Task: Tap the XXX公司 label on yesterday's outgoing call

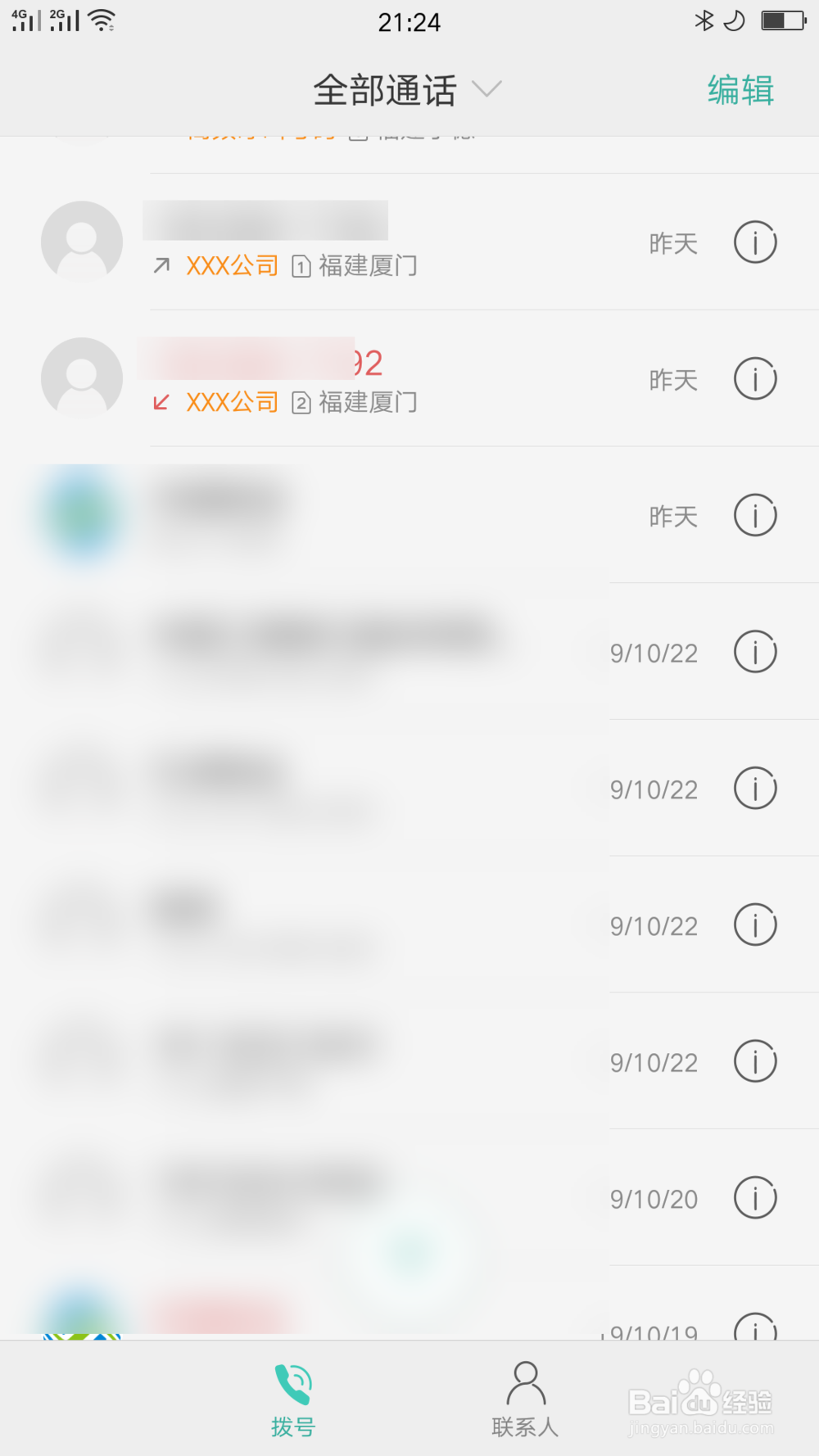Action: (x=231, y=266)
